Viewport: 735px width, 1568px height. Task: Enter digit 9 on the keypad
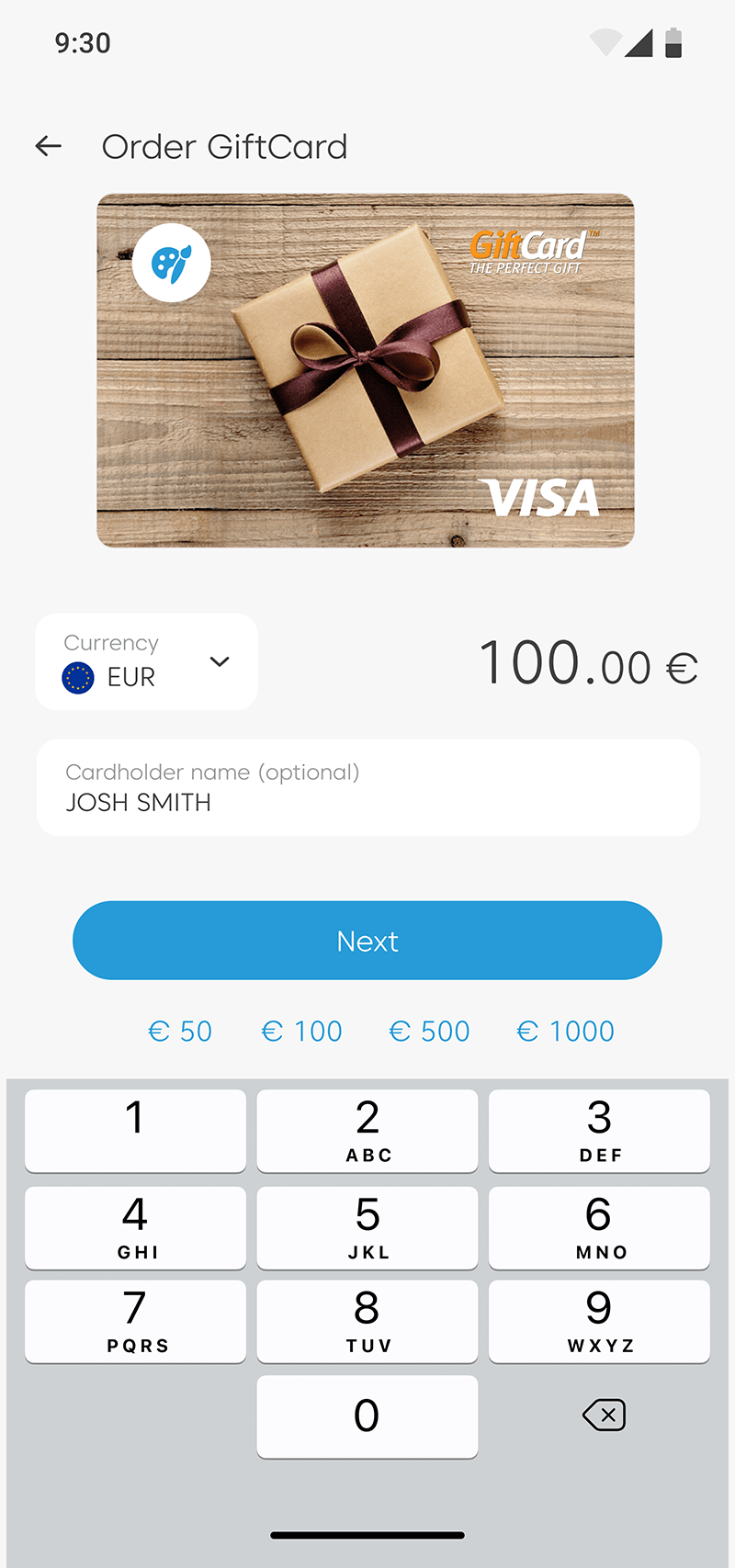[x=599, y=1322]
